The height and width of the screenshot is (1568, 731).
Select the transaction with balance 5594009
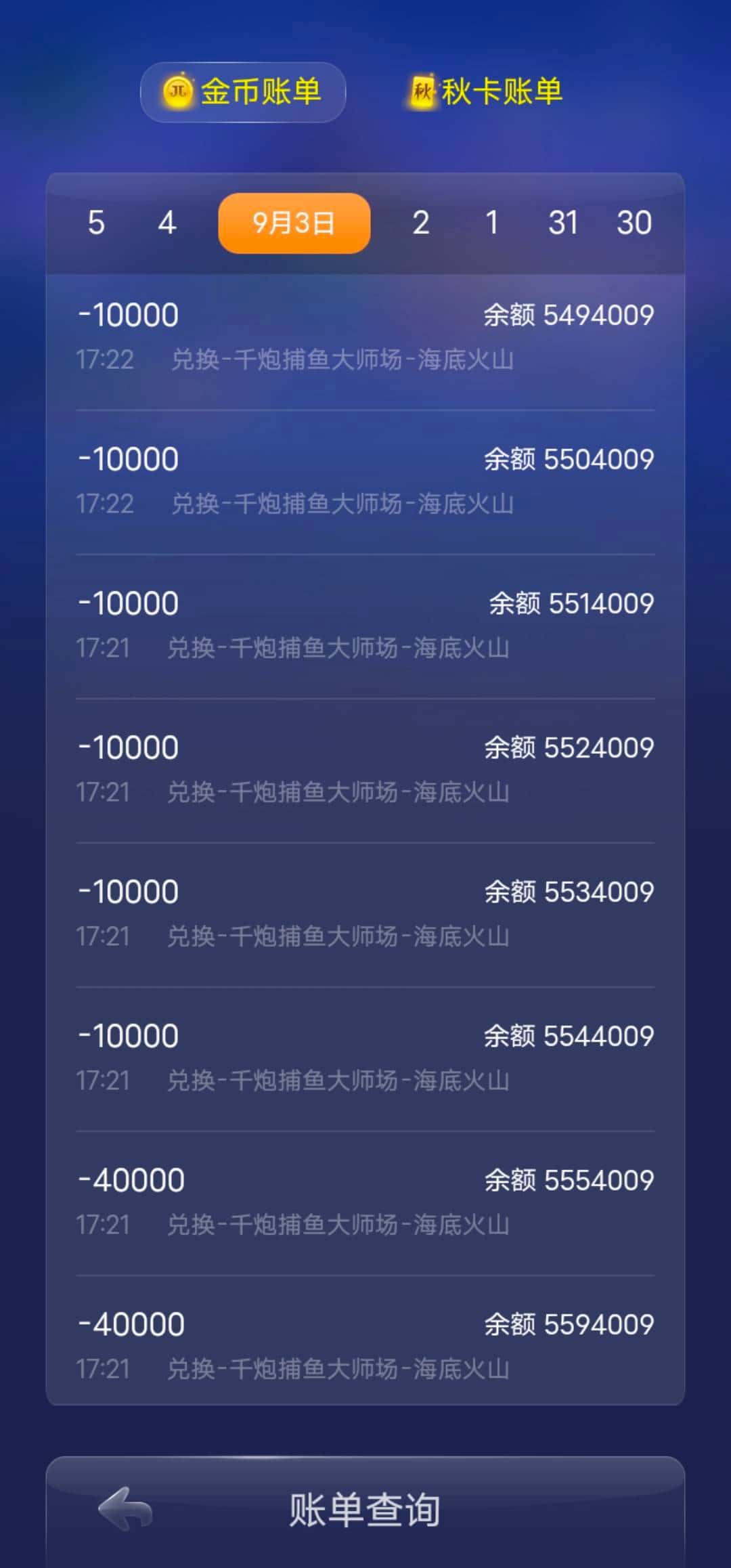coord(365,1344)
